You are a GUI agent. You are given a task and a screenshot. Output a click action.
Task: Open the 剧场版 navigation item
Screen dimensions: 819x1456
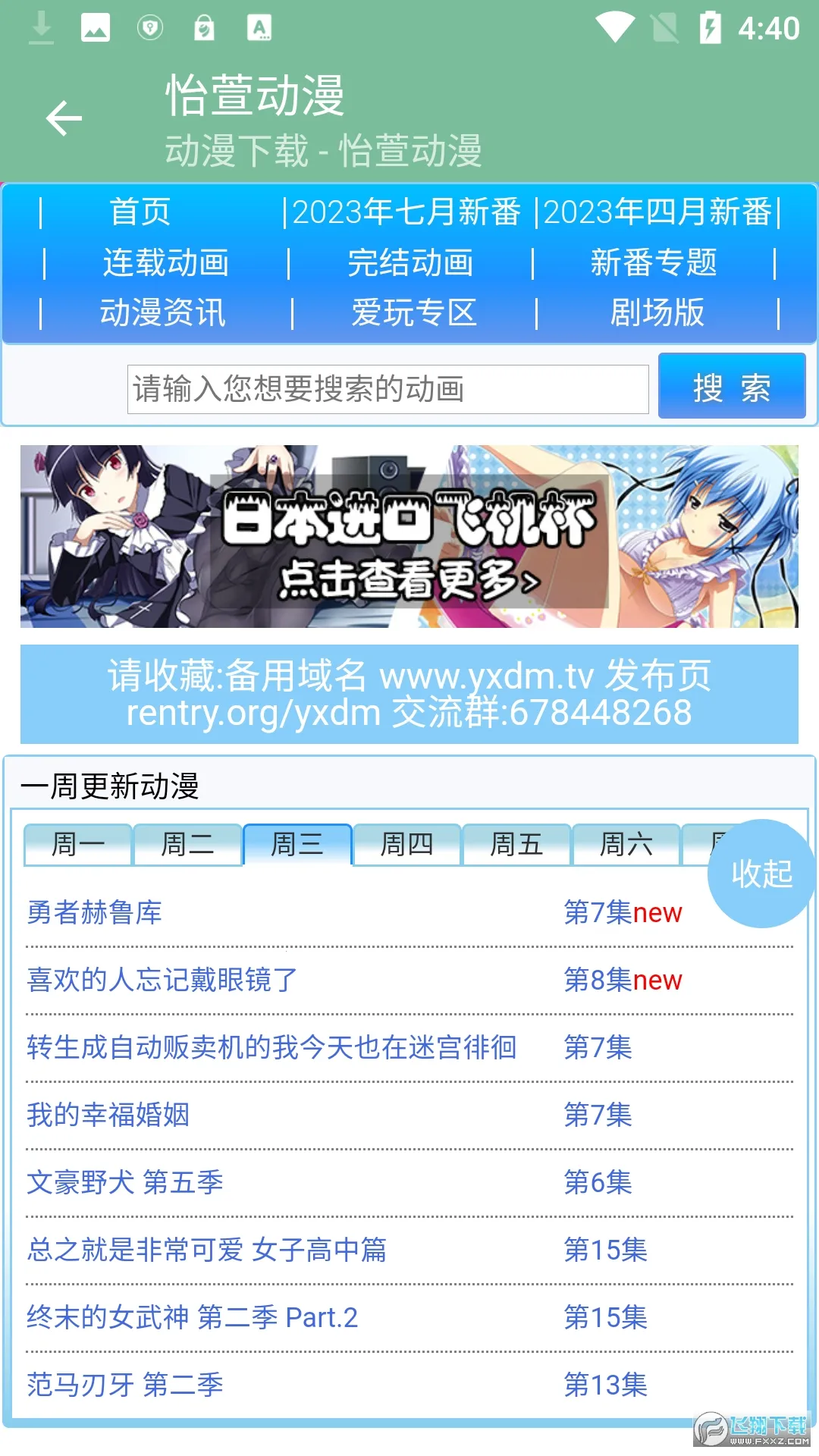pos(659,312)
